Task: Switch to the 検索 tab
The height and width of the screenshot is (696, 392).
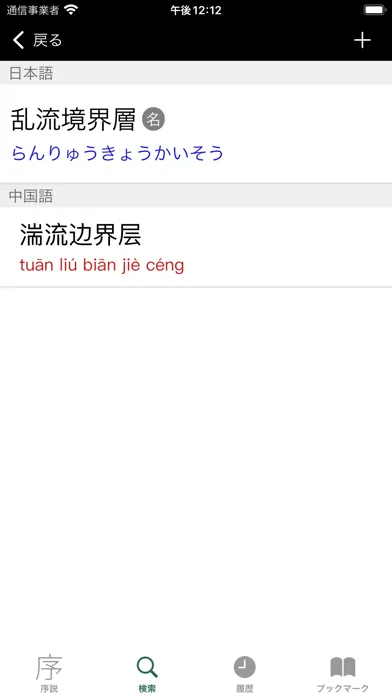Action: pos(147,673)
